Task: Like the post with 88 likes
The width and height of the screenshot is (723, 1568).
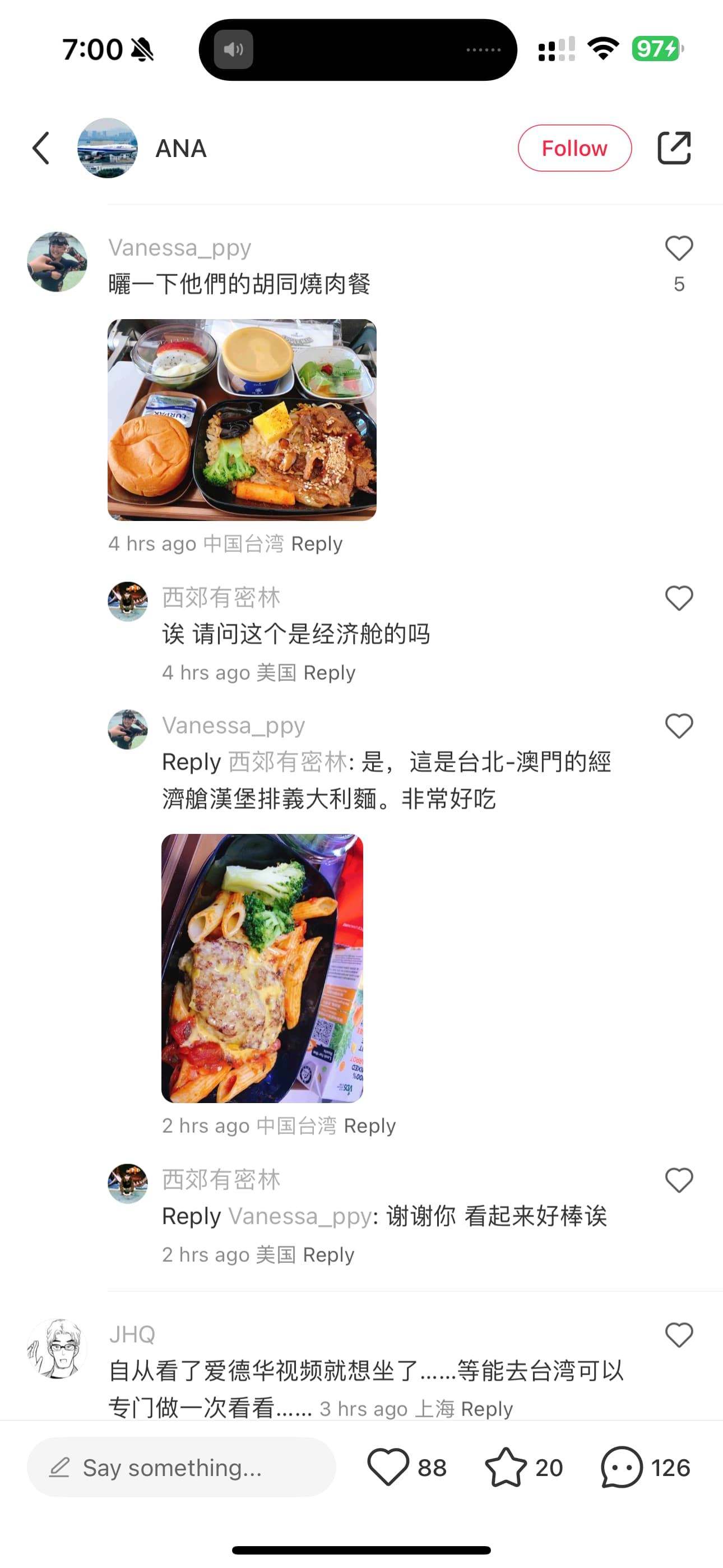Action: [388, 1467]
